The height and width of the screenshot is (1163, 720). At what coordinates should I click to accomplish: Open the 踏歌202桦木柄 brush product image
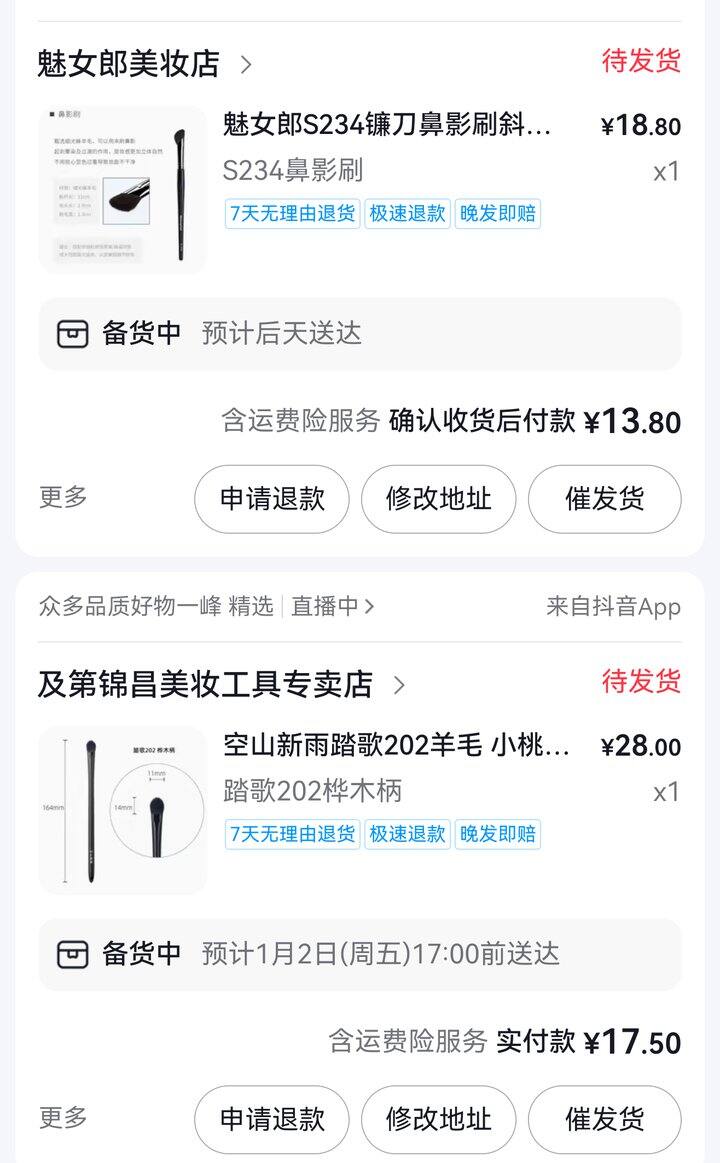pos(123,810)
